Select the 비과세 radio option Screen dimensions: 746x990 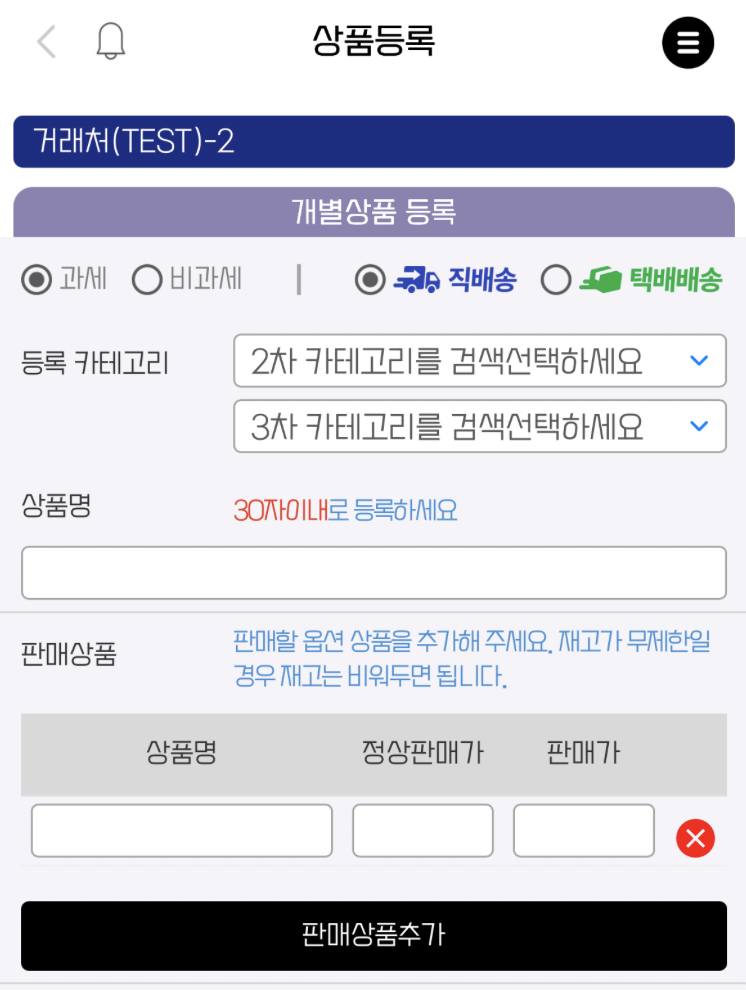click(x=147, y=280)
